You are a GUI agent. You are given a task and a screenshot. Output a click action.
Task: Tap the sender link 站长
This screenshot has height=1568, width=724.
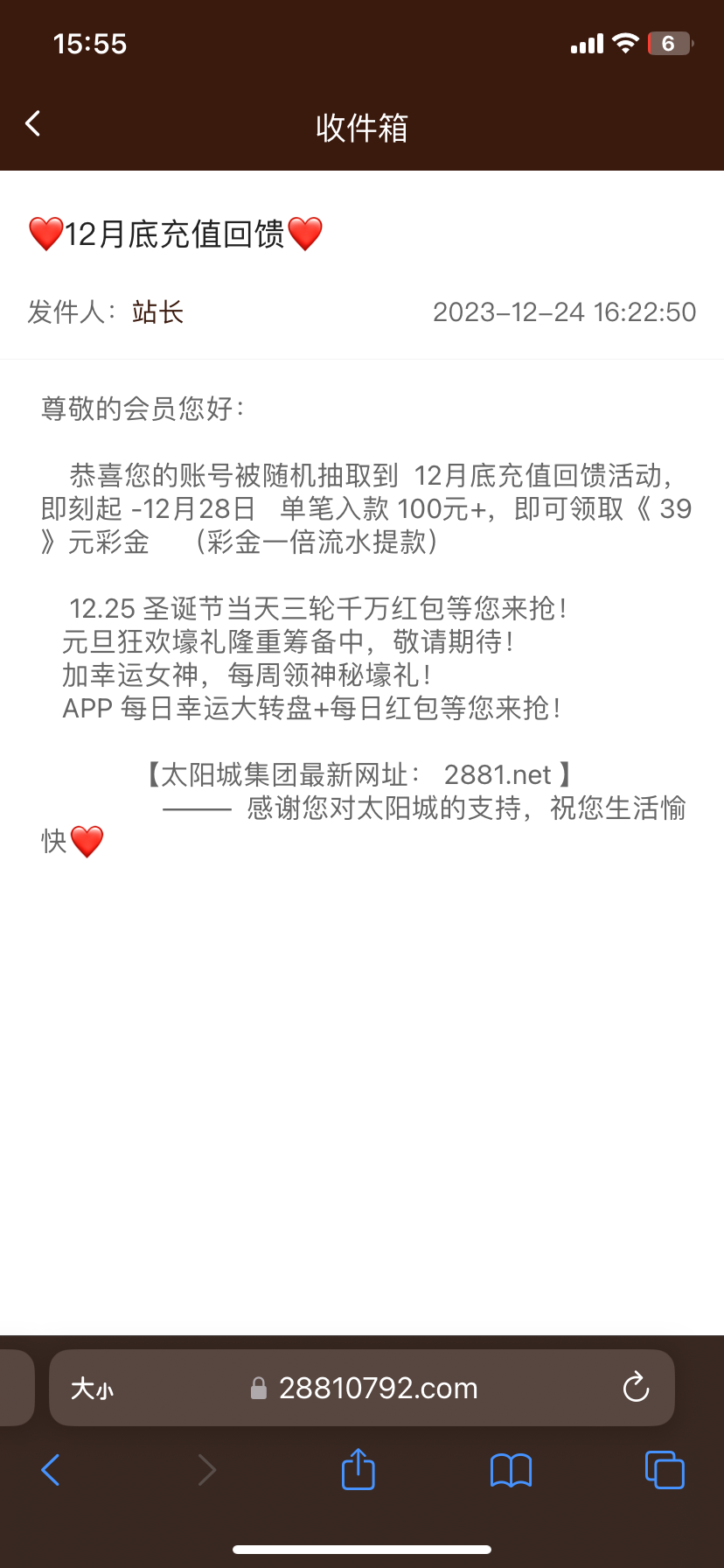coord(157,312)
